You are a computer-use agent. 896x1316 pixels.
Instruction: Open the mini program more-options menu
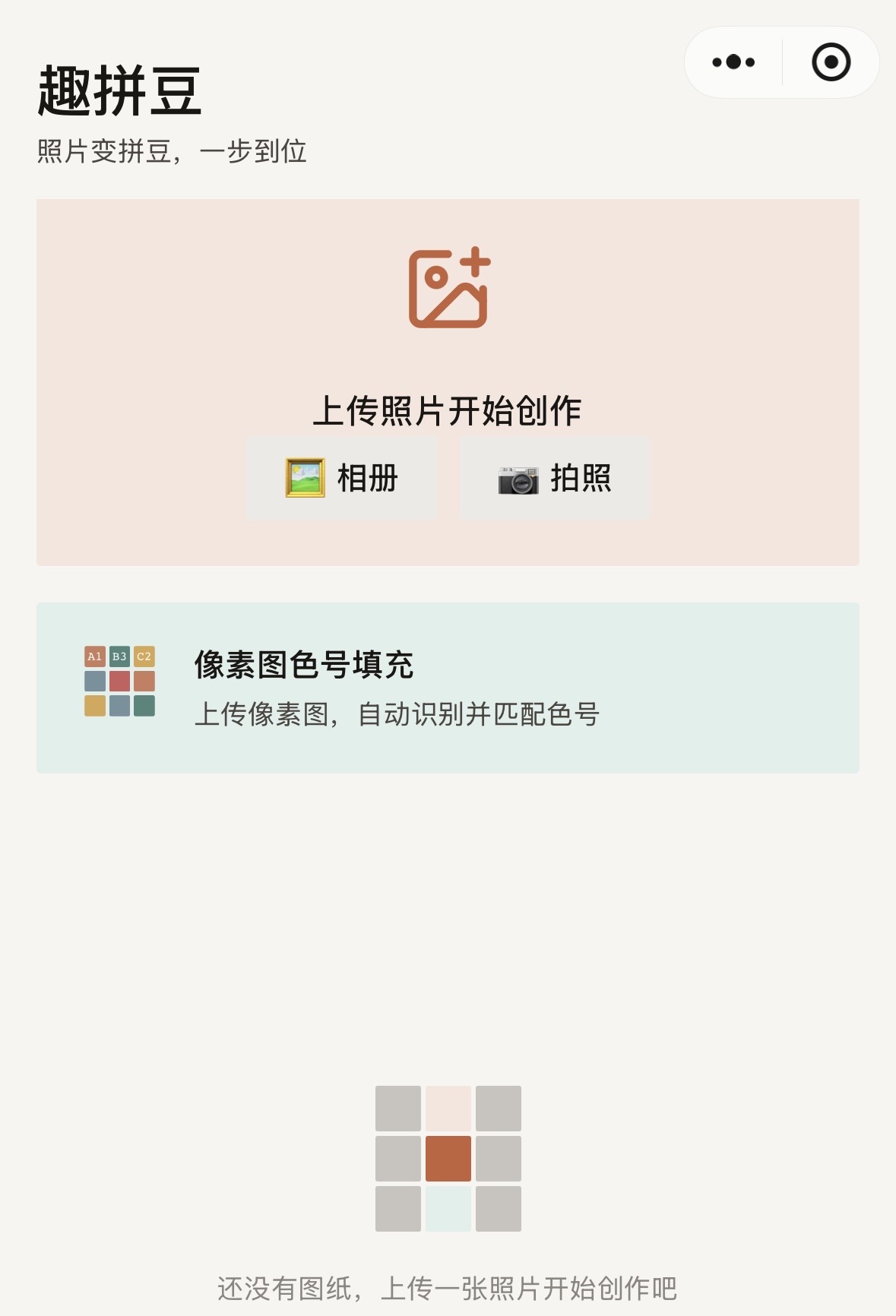coord(733,62)
